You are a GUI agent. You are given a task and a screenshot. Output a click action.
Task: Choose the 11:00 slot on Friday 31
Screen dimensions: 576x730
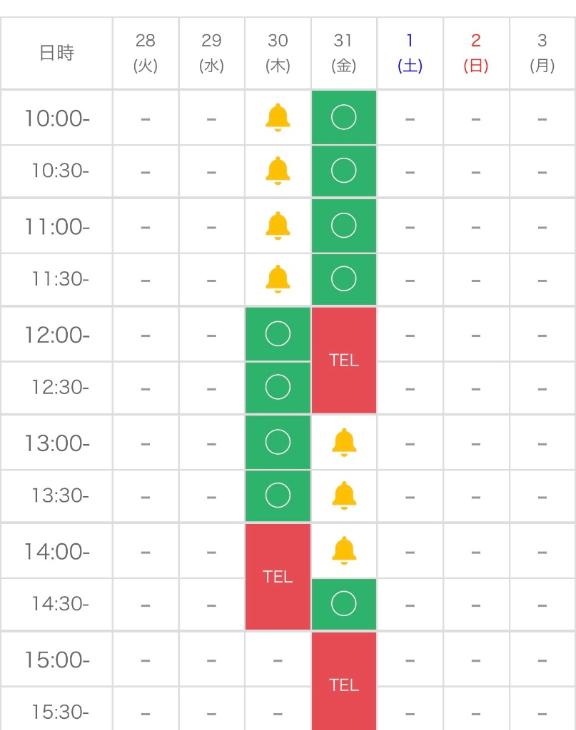coord(344,226)
